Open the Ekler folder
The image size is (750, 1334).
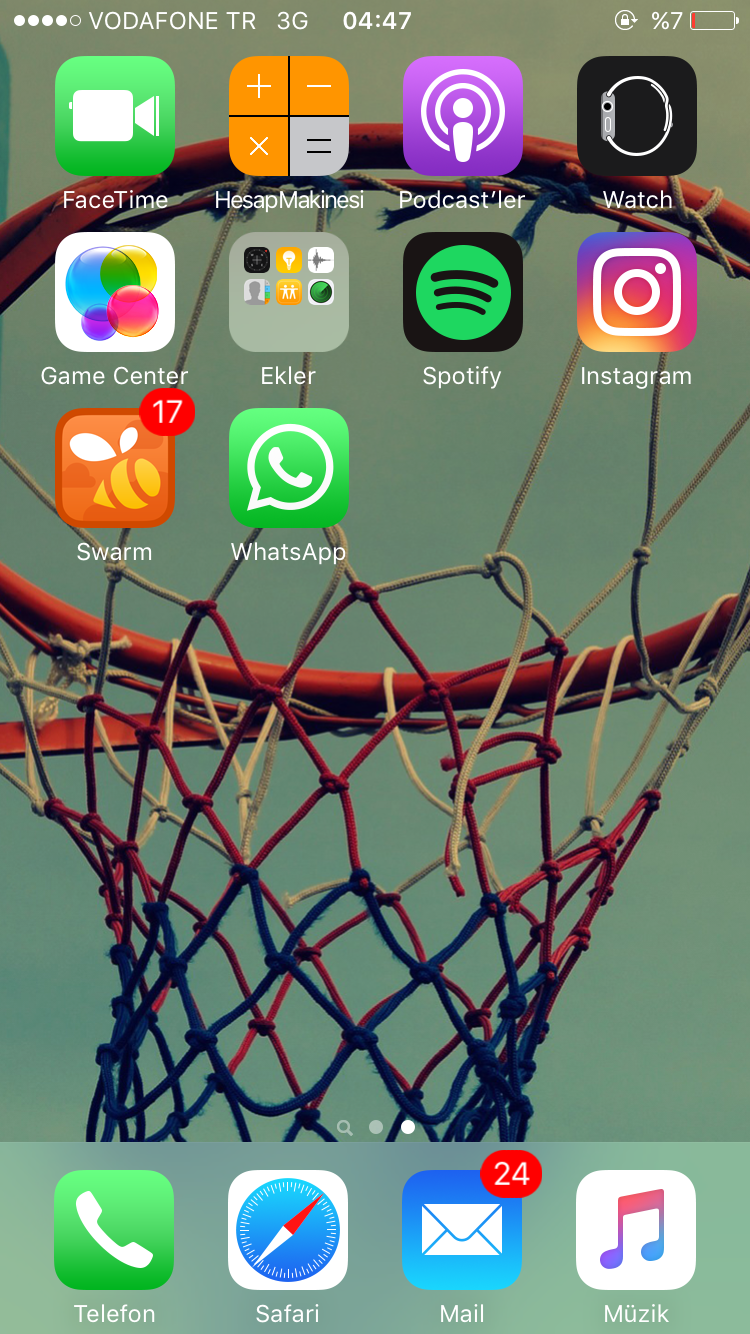click(289, 292)
